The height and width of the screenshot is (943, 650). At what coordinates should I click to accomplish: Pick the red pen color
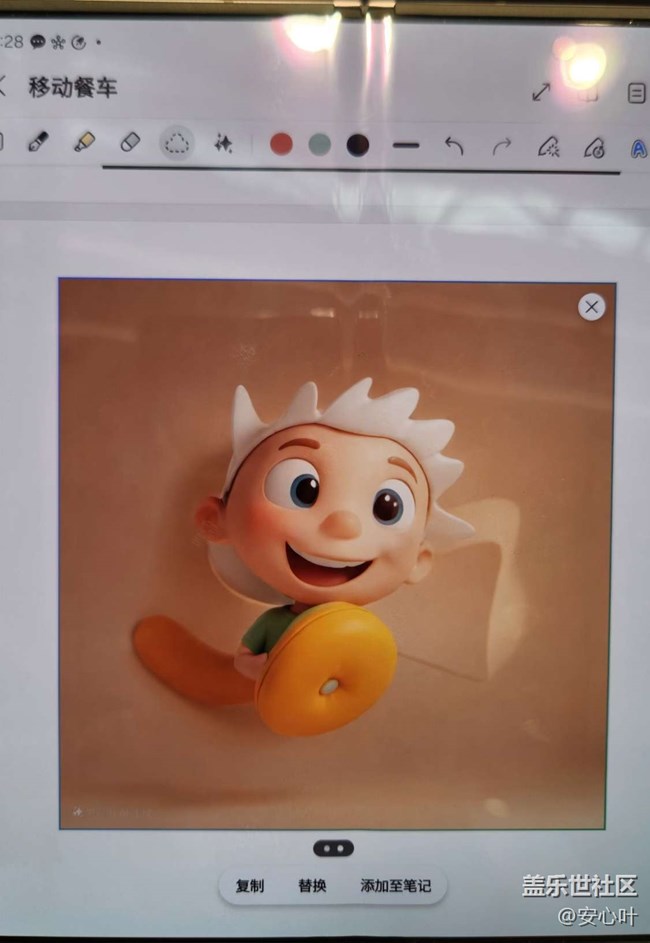(x=281, y=145)
